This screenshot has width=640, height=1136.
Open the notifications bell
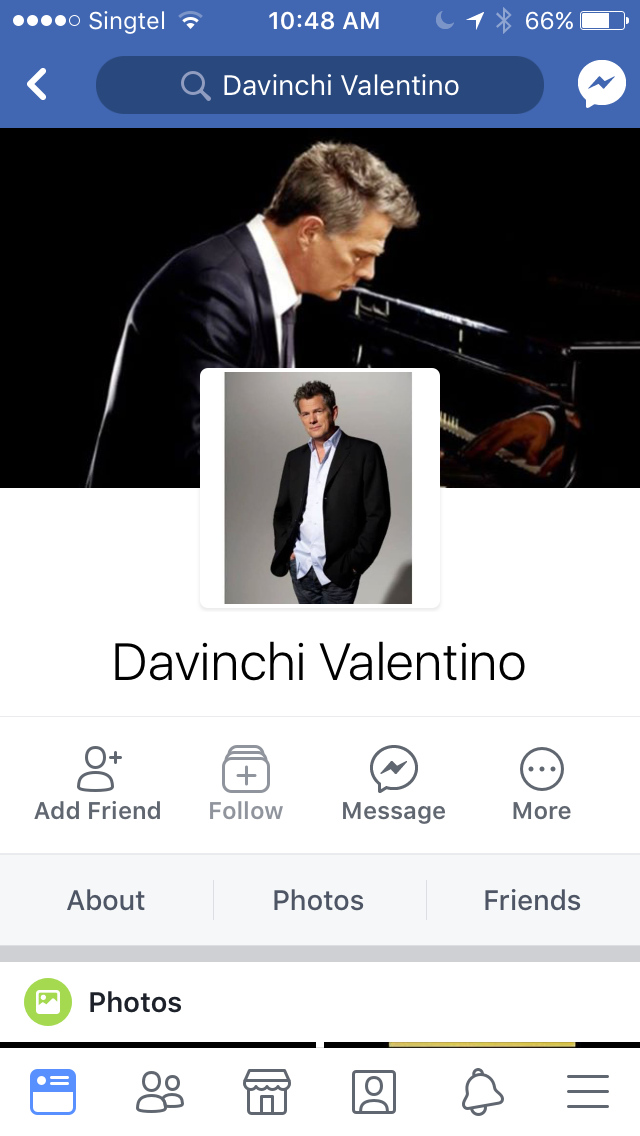(482, 1092)
